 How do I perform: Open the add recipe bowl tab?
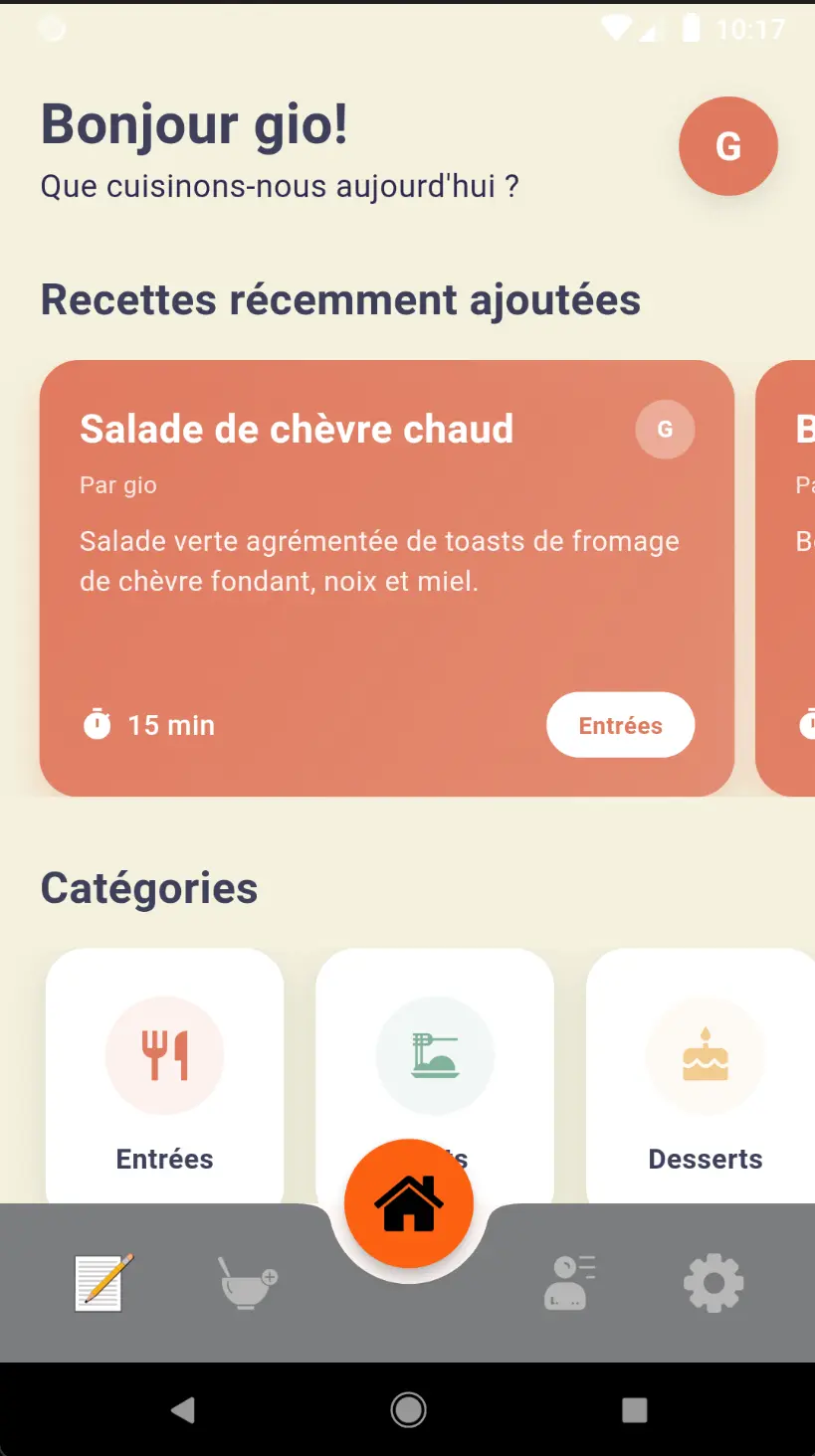248,1282
